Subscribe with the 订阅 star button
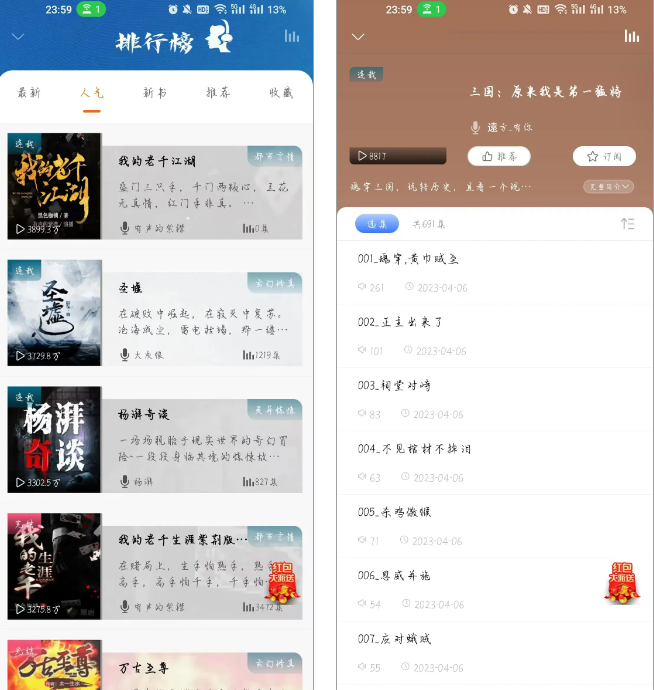654x690 pixels. (604, 156)
